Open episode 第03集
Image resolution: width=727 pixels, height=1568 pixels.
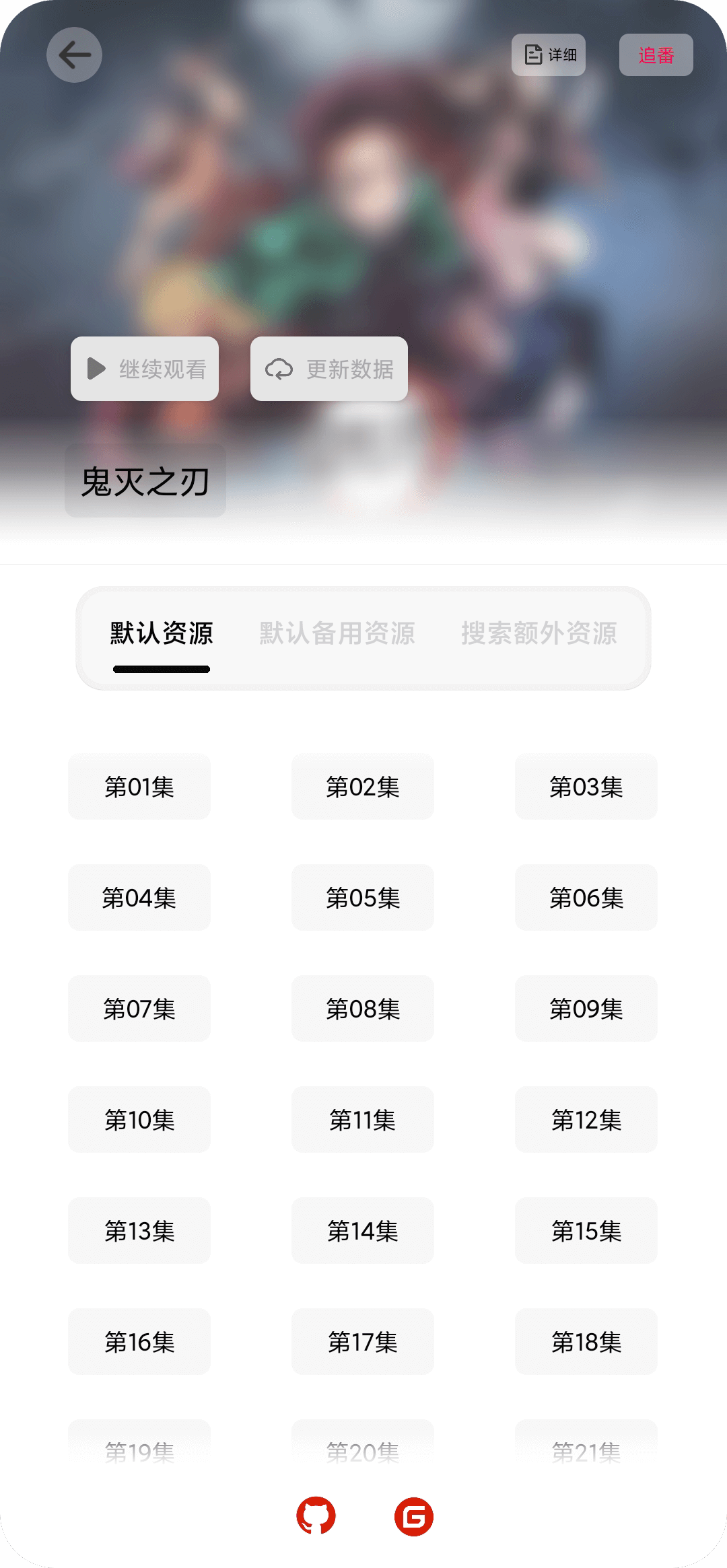point(586,787)
